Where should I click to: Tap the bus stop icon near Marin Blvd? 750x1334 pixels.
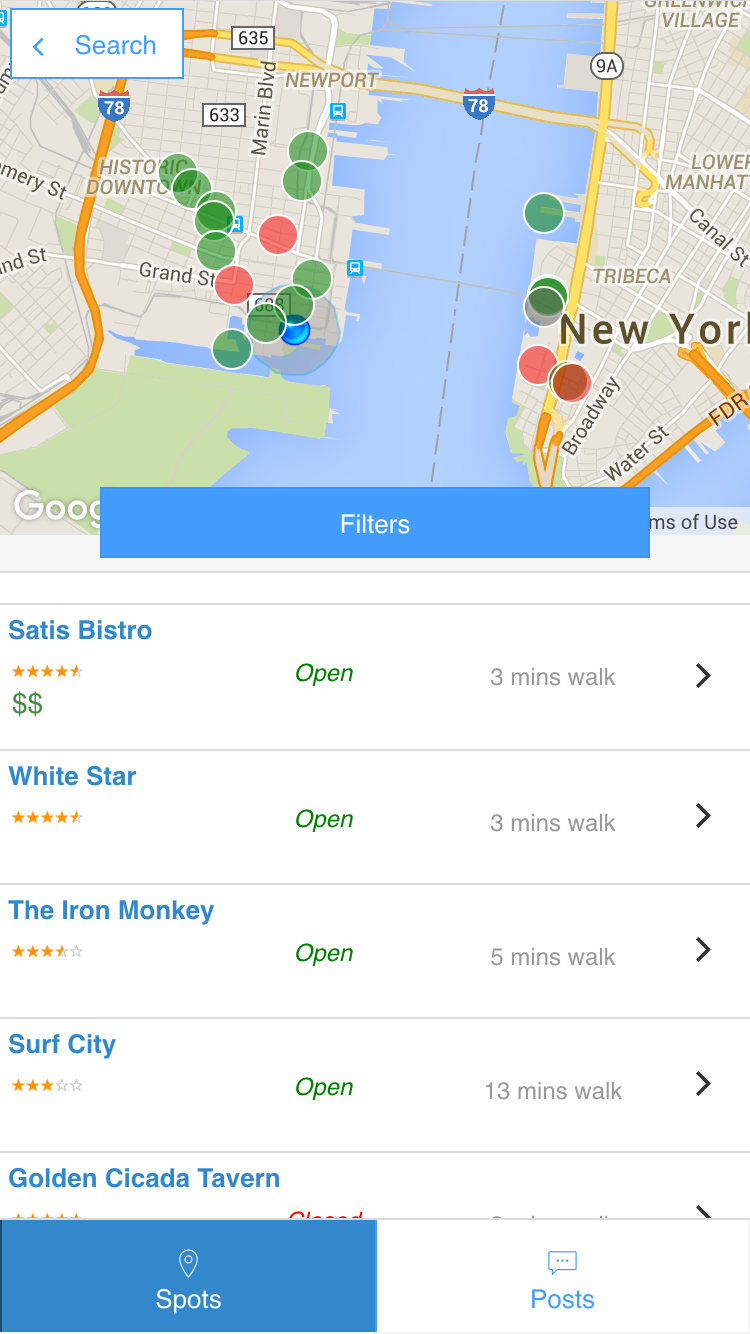pos(337,112)
